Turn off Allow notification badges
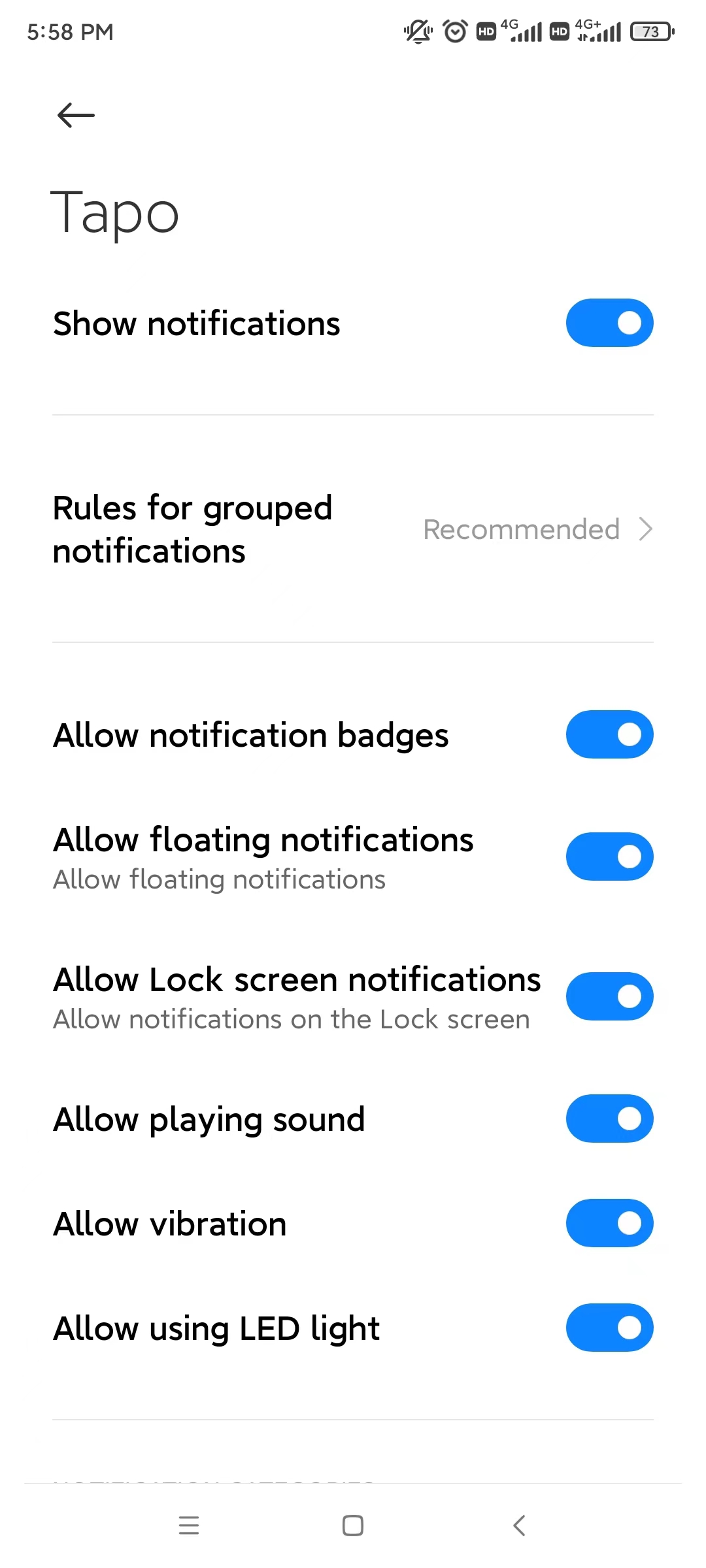Image resolution: width=706 pixels, height=1568 pixels. (x=609, y=734)
